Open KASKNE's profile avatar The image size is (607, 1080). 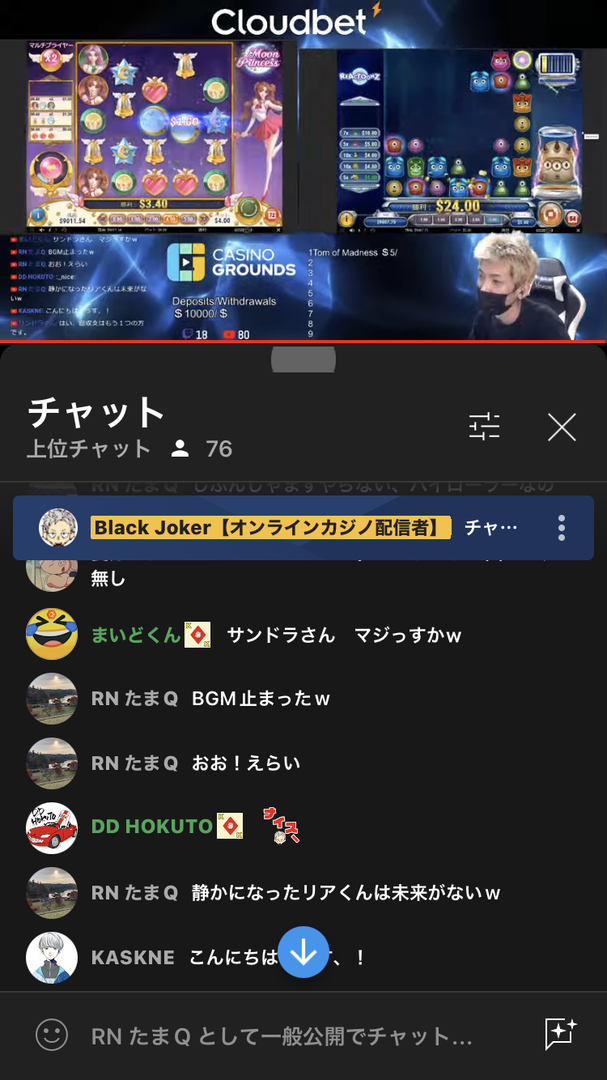pyautogui.click(x=52, y=957)
